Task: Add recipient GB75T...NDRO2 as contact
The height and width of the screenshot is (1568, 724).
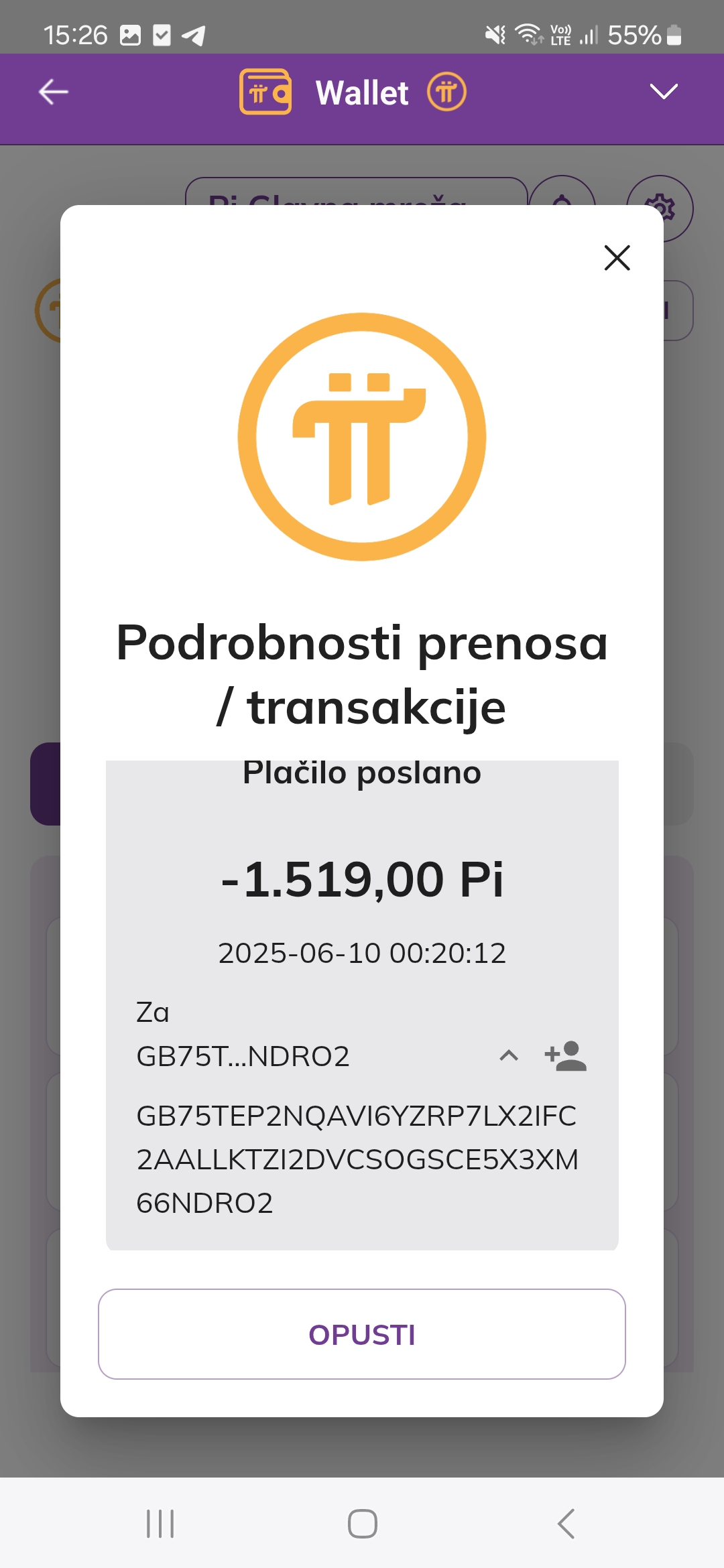Action: pyautogui.click(x=565, y=1056)
